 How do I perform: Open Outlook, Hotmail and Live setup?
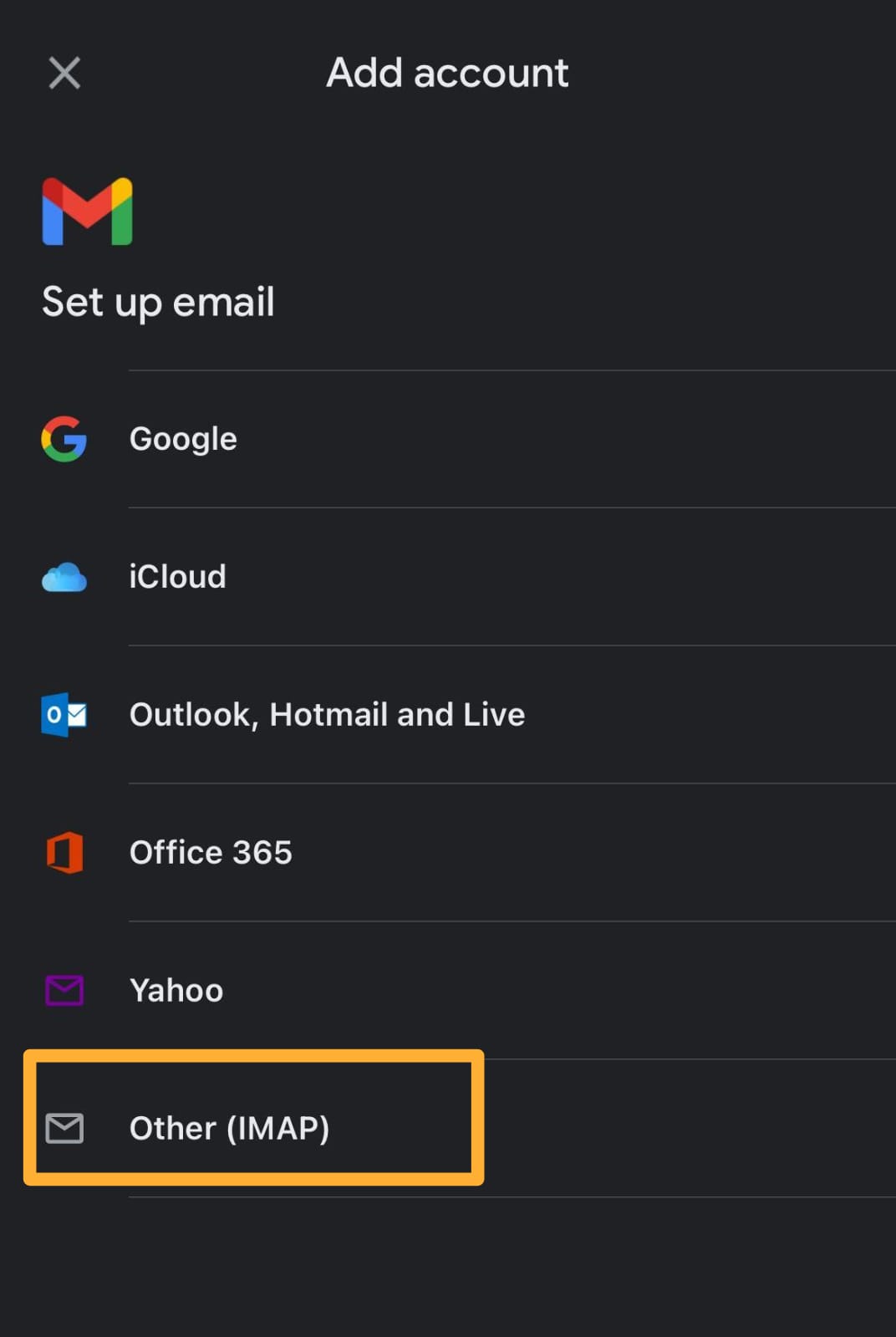tap(327, 715)
